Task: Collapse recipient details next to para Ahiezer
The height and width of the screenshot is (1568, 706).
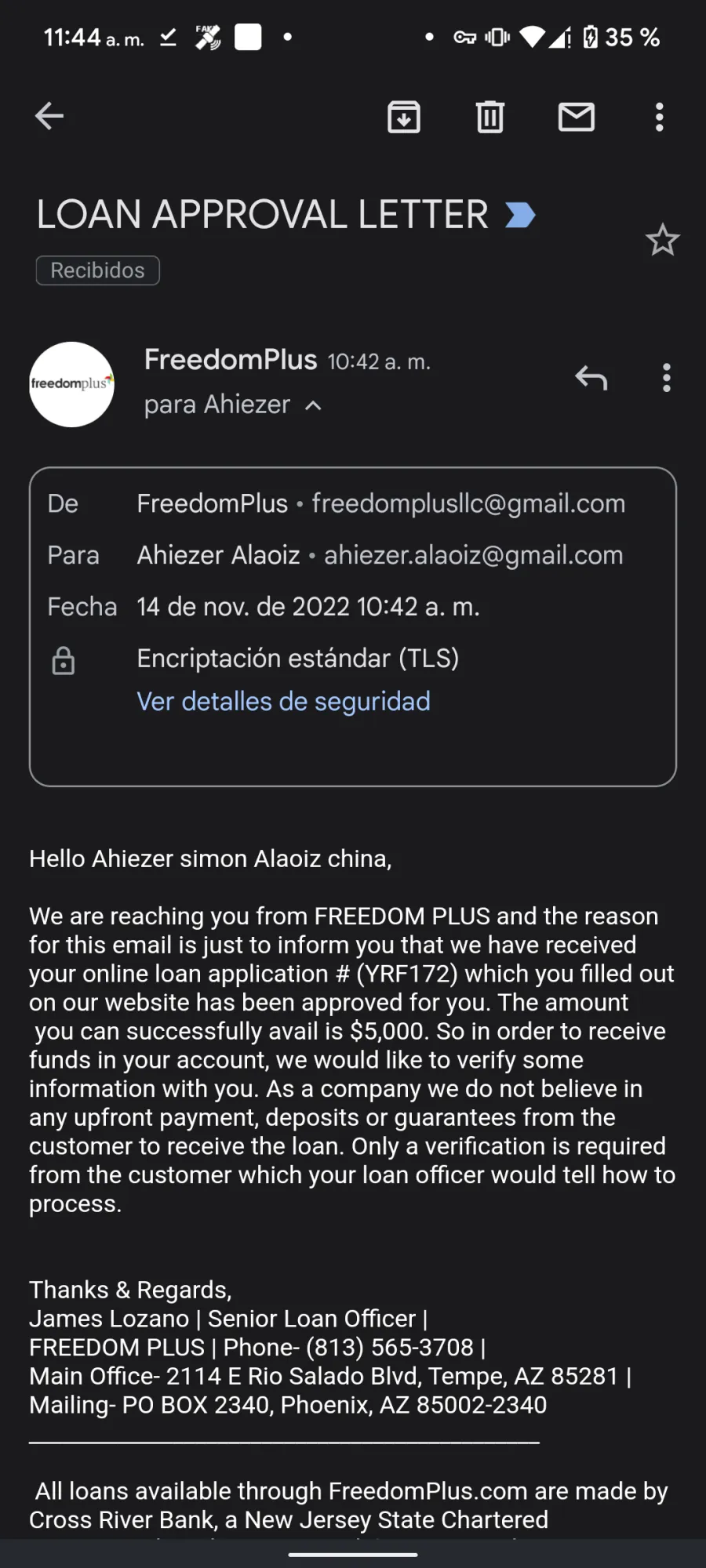Action: (313, 405)
